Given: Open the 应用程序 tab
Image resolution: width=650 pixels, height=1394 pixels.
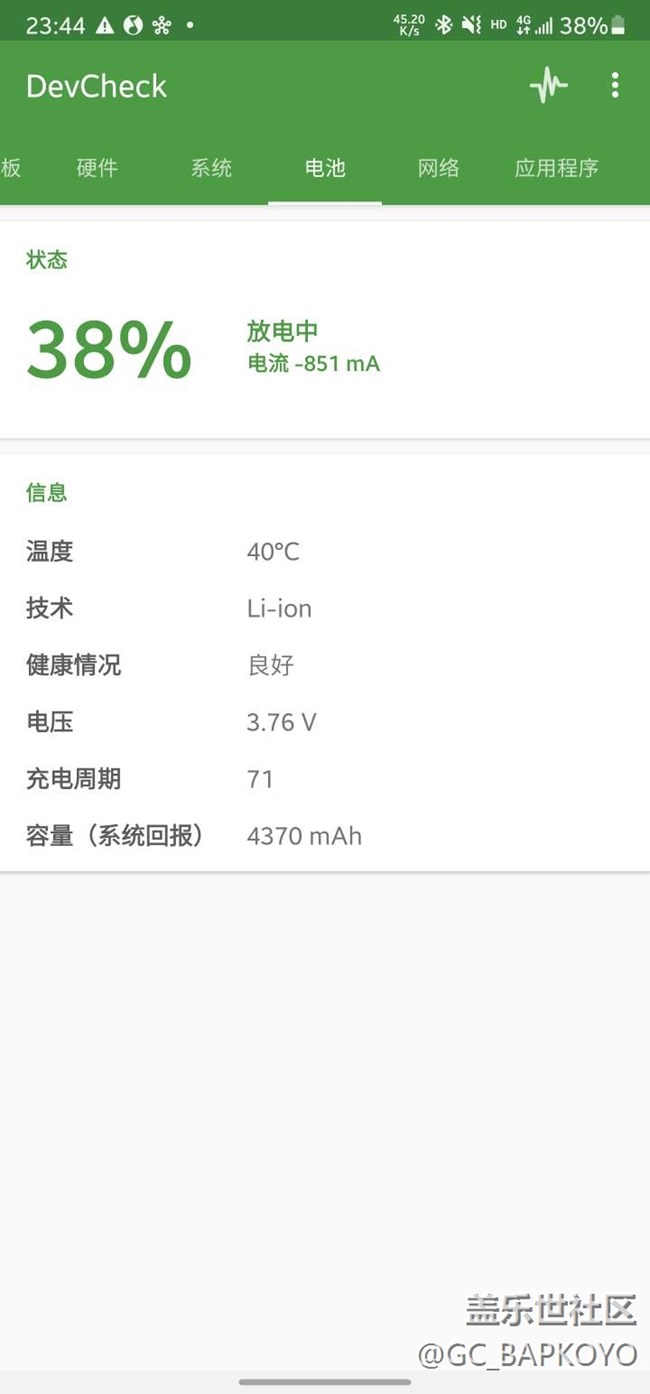Looking at the screenshot, I should point(556,168).
